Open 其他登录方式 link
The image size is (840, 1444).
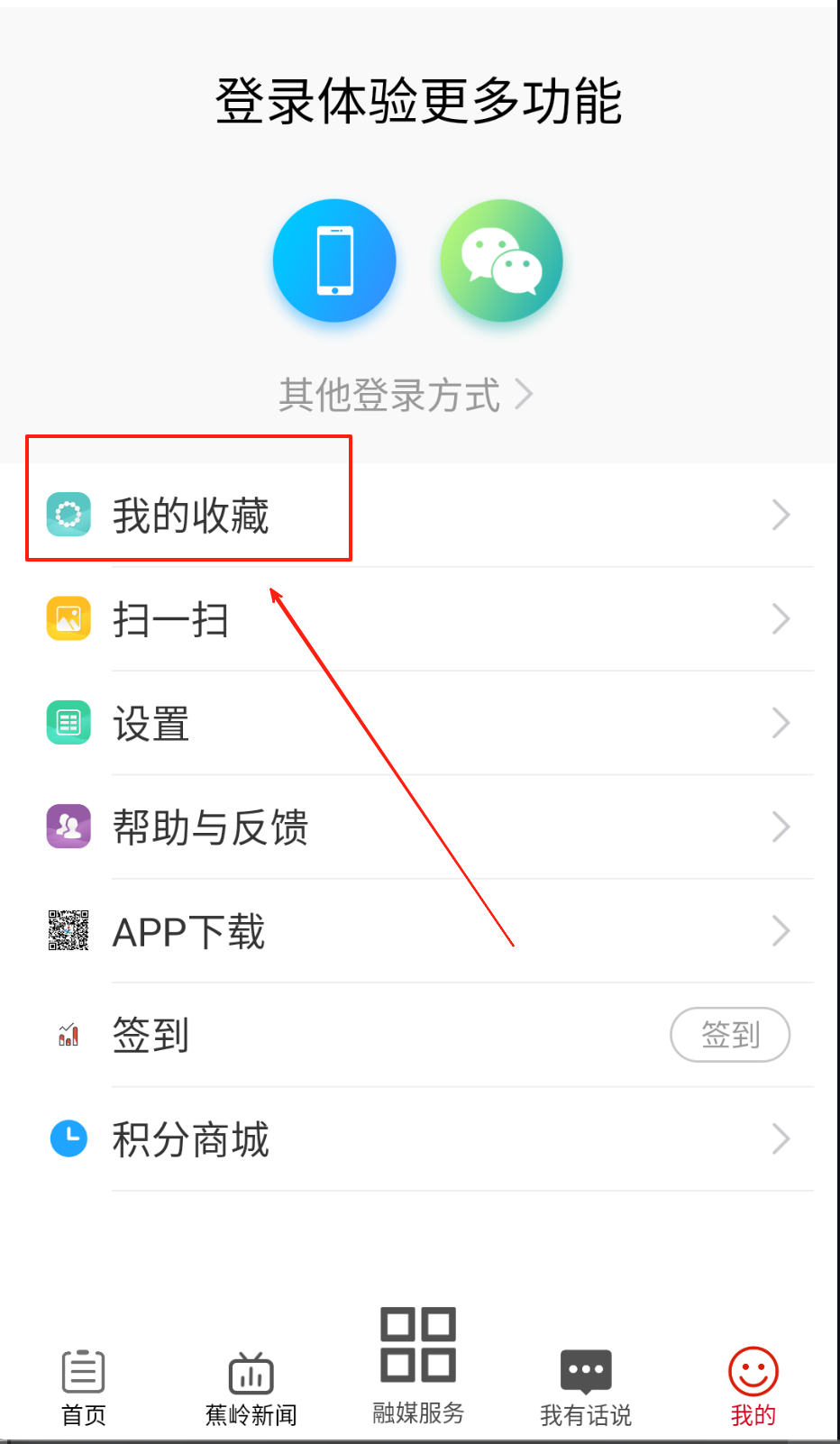click(406, 395)
